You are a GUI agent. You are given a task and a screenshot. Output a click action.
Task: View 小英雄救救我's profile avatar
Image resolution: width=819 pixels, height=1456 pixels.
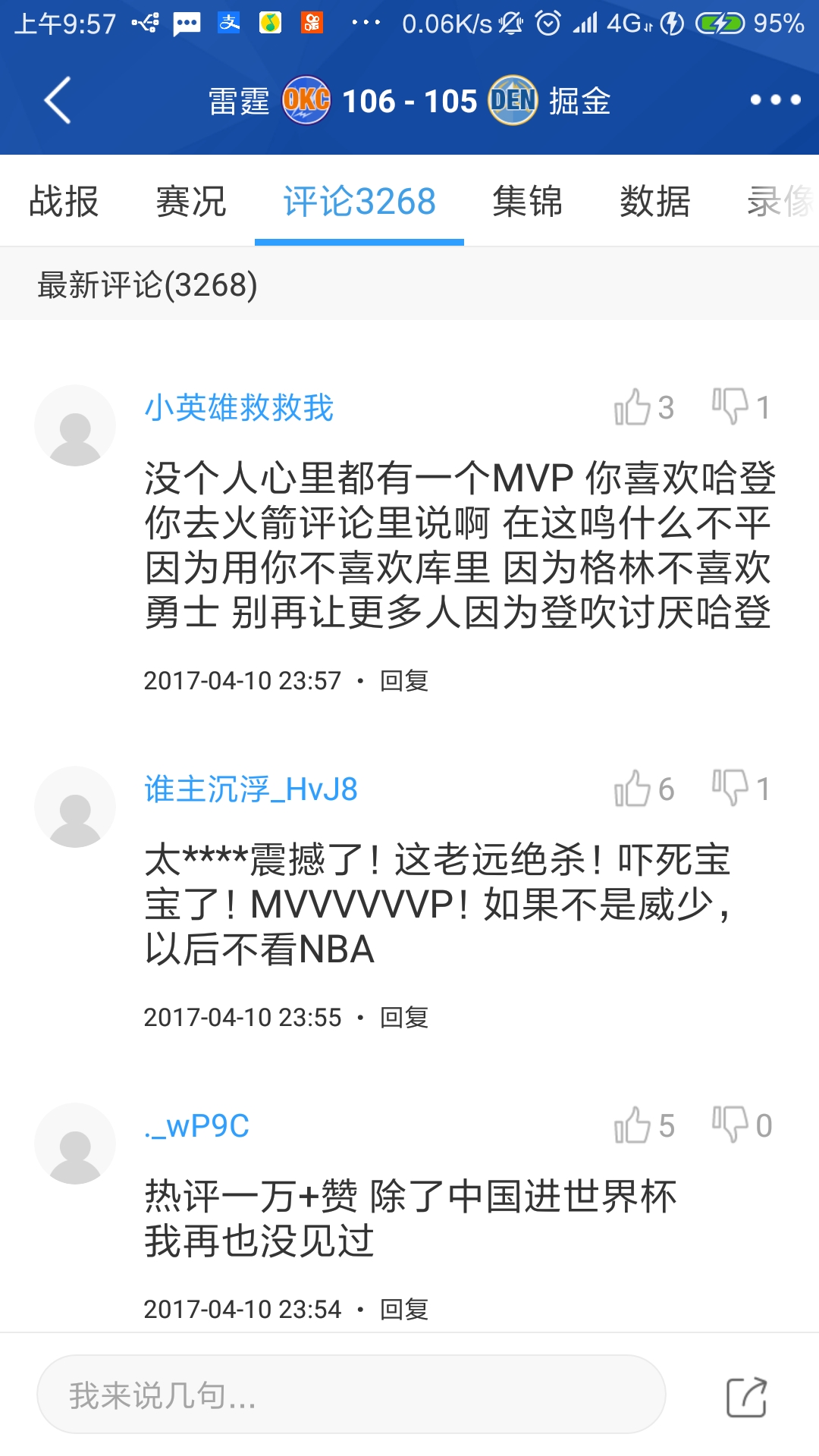click(x=75, y=425)
